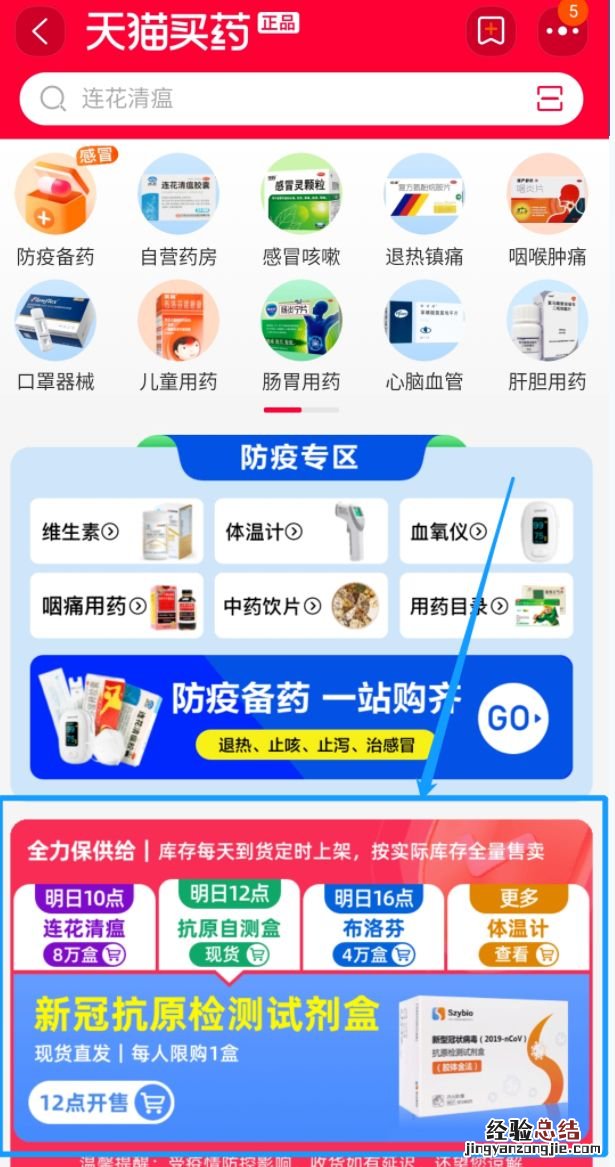Tap the 12点开售 cart button

100,1104
